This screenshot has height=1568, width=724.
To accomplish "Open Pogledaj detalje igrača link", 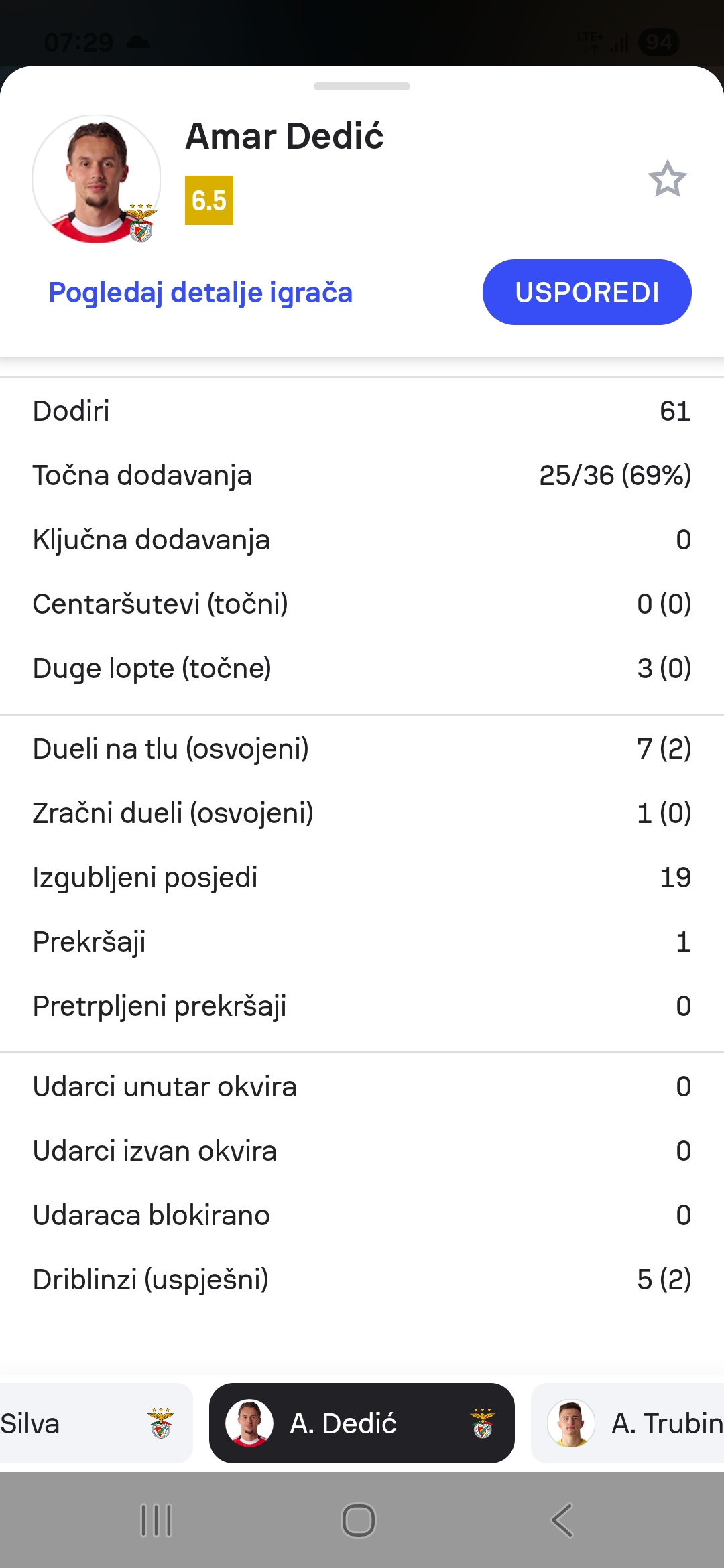I will (200, 293).
